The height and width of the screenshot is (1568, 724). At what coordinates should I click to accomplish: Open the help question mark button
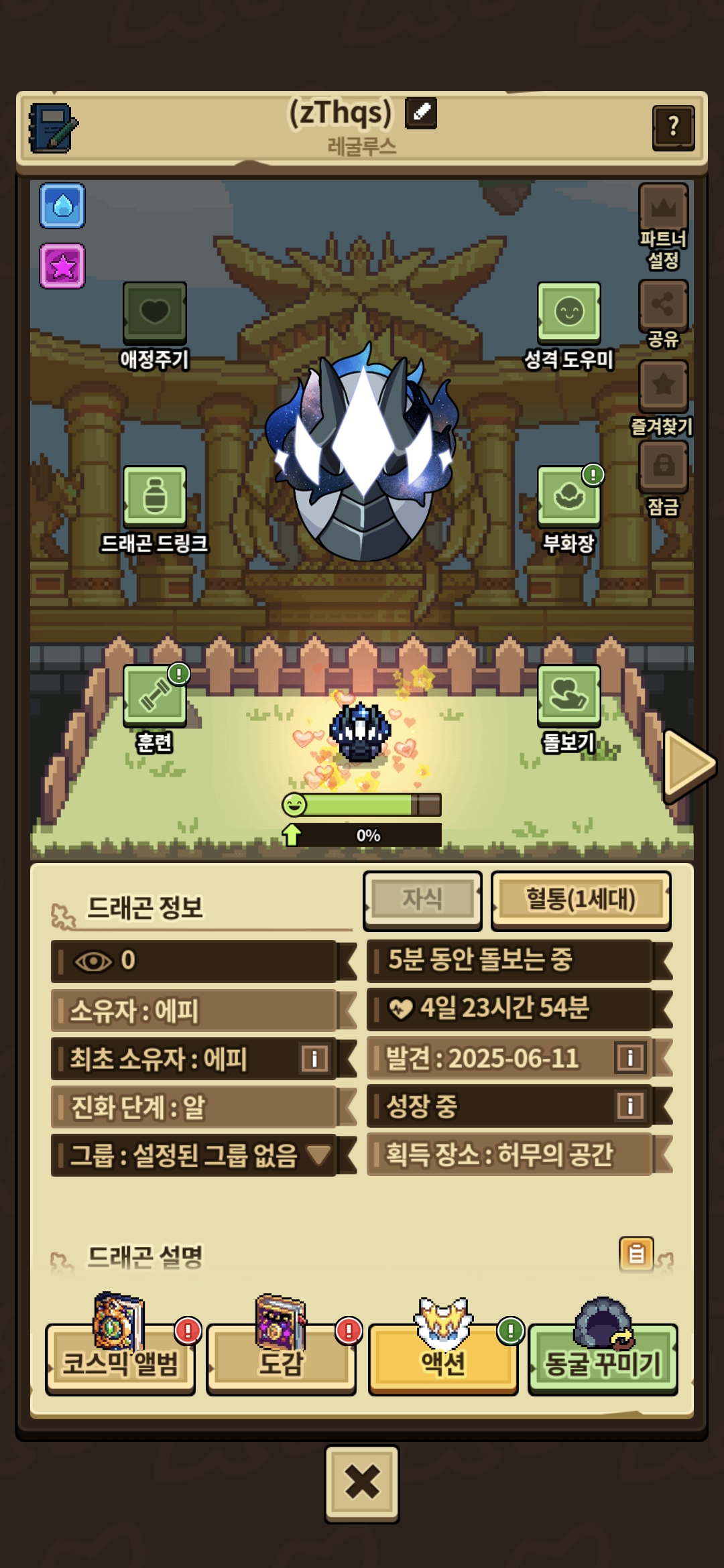tap(672, 127)
